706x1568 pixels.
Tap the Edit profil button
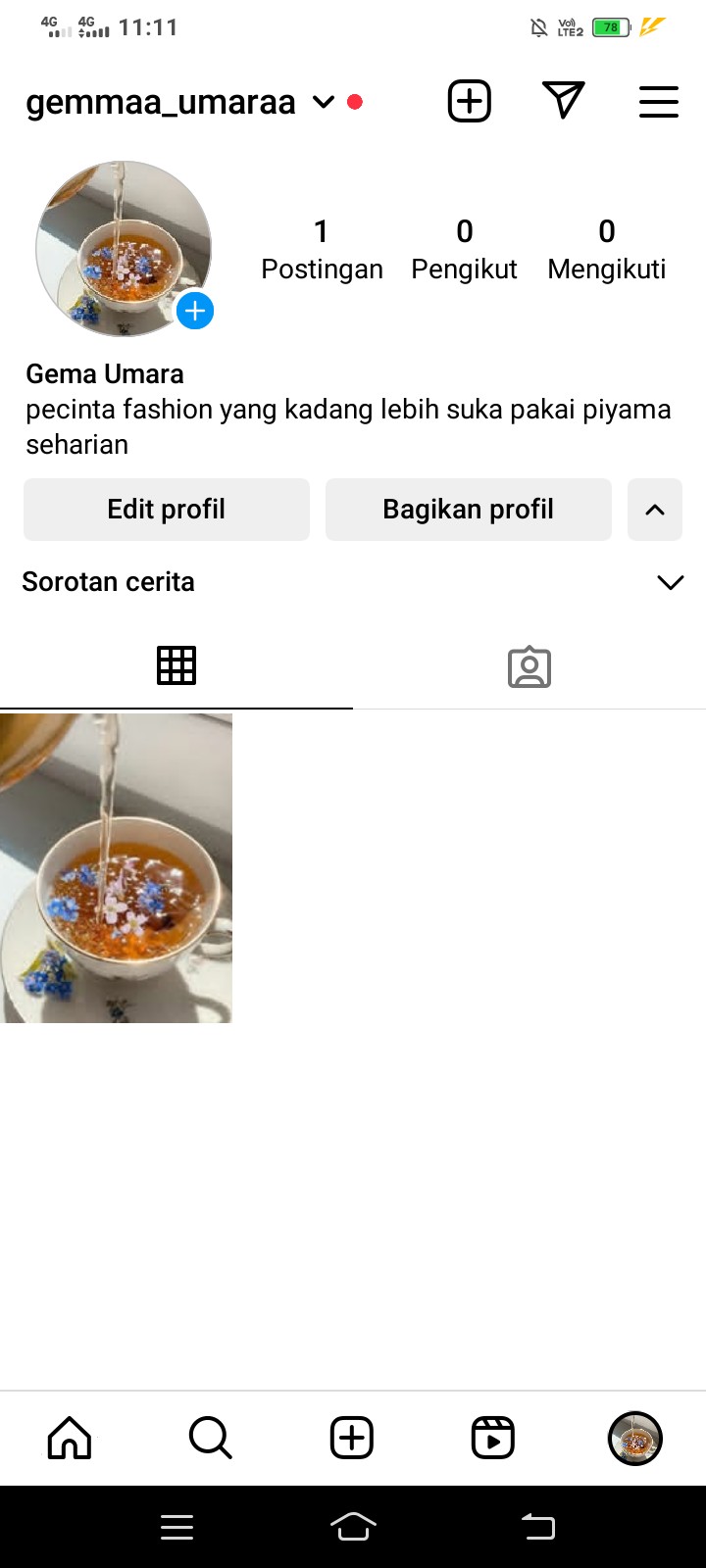[x=167, y=510]
